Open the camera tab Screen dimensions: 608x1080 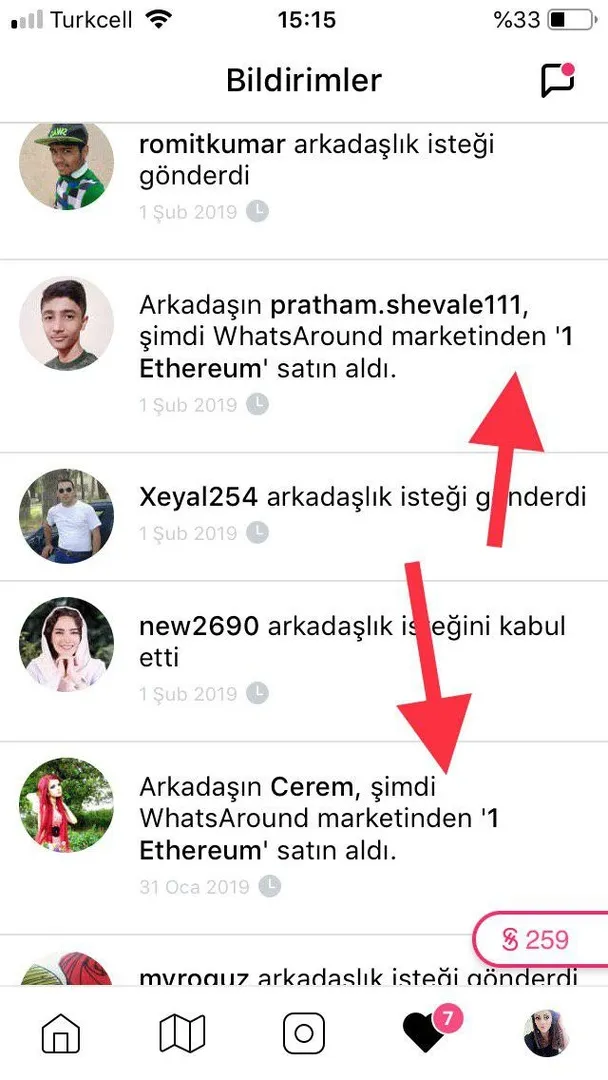pyautogui.click(x=304, y=1033)
